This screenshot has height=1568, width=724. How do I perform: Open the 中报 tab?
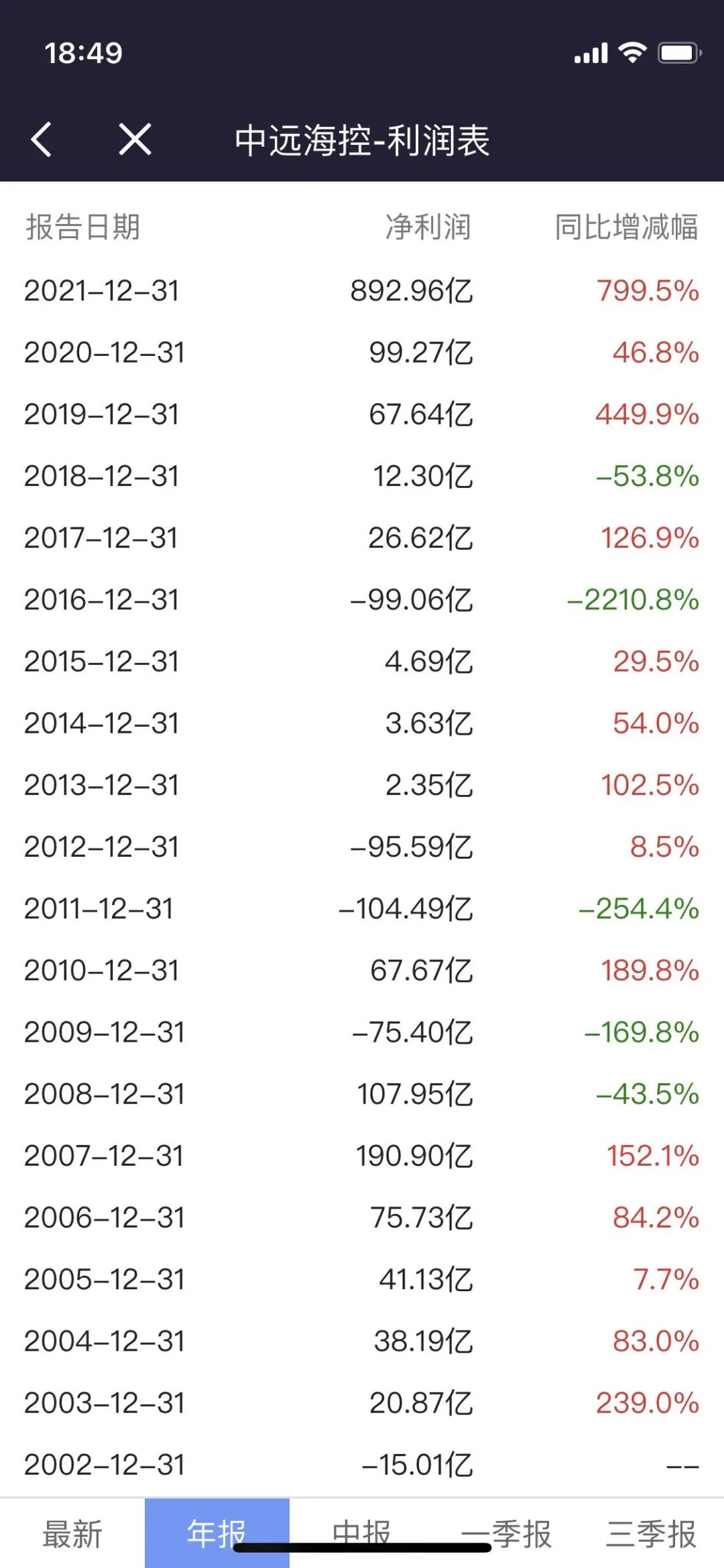(362, 1533)
